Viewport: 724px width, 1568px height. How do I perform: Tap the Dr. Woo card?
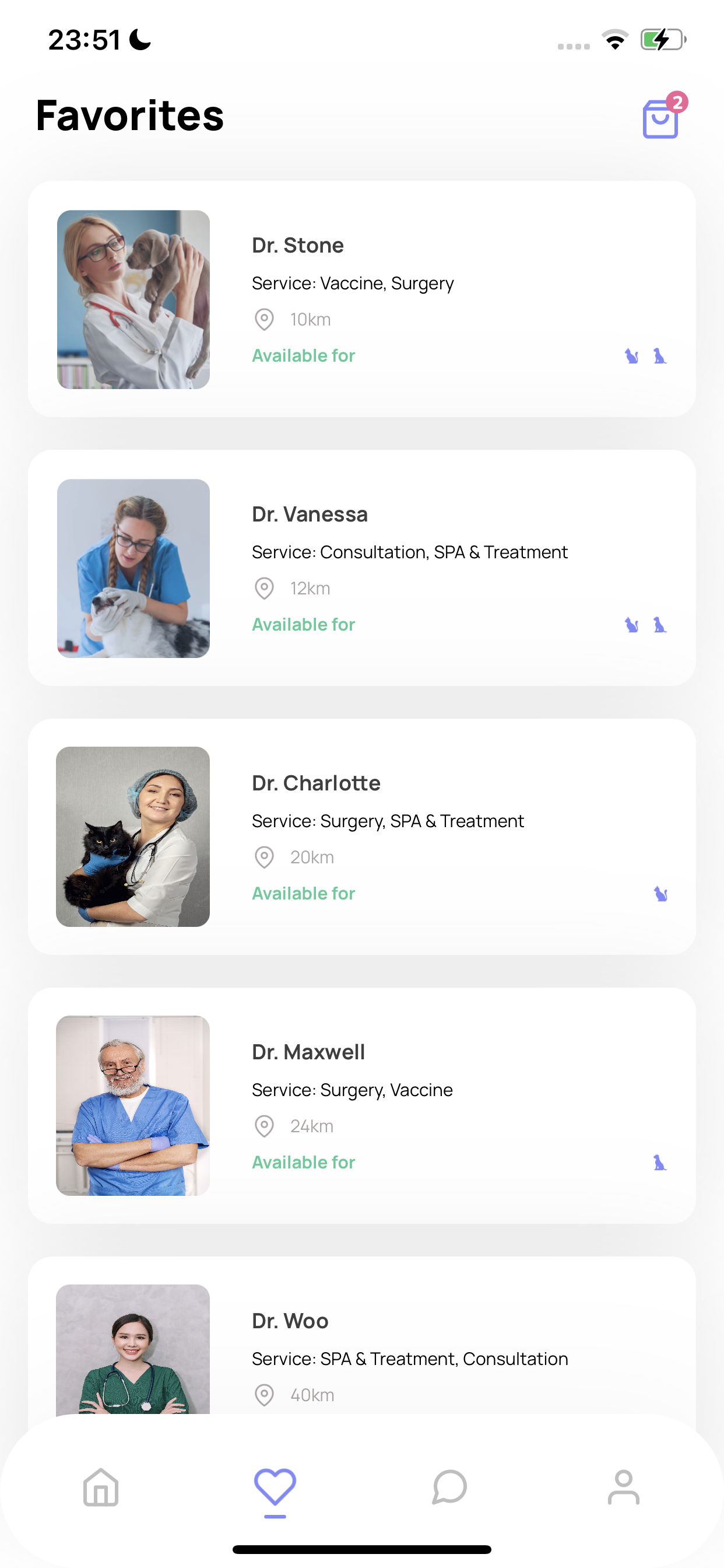tap(361, 1339)
